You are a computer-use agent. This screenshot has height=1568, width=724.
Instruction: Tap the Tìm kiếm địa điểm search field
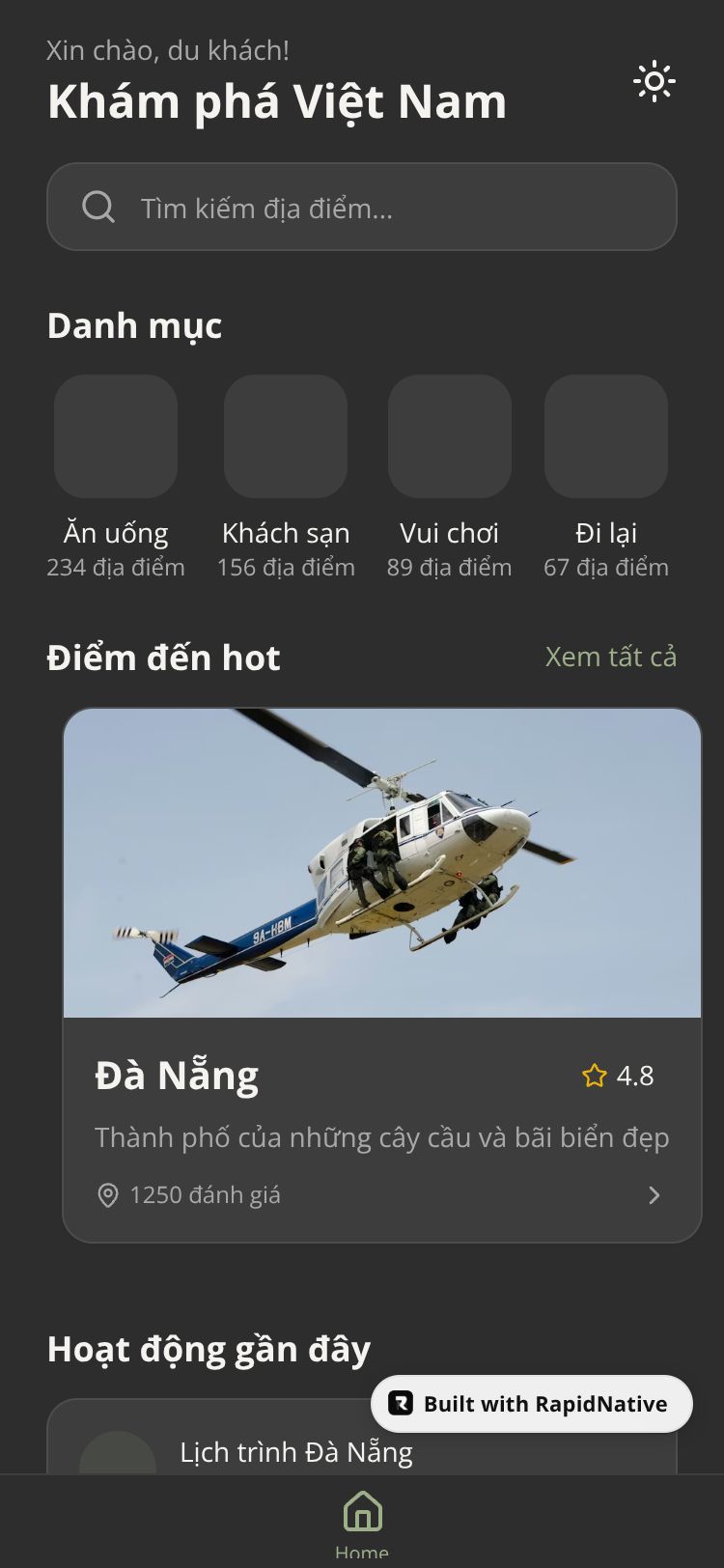(362, 208)
